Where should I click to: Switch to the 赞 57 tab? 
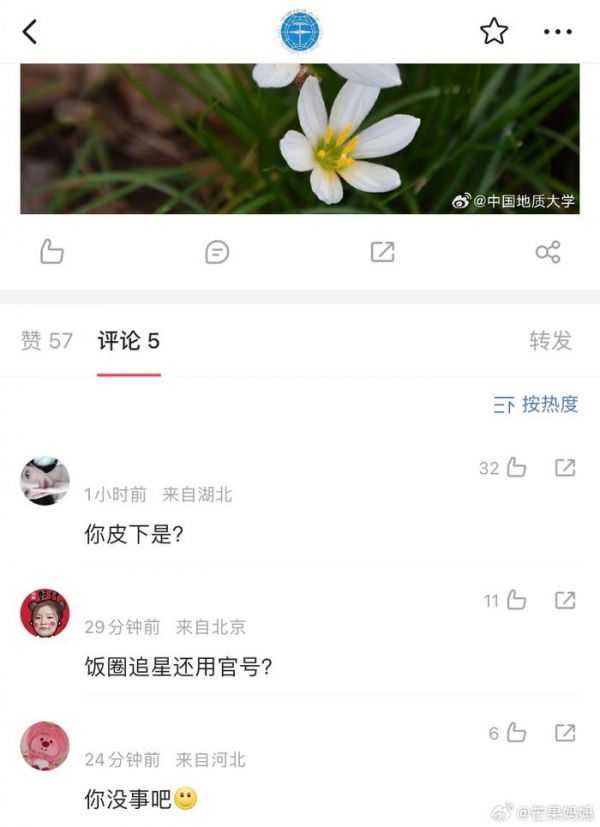(x=47, y=341)
